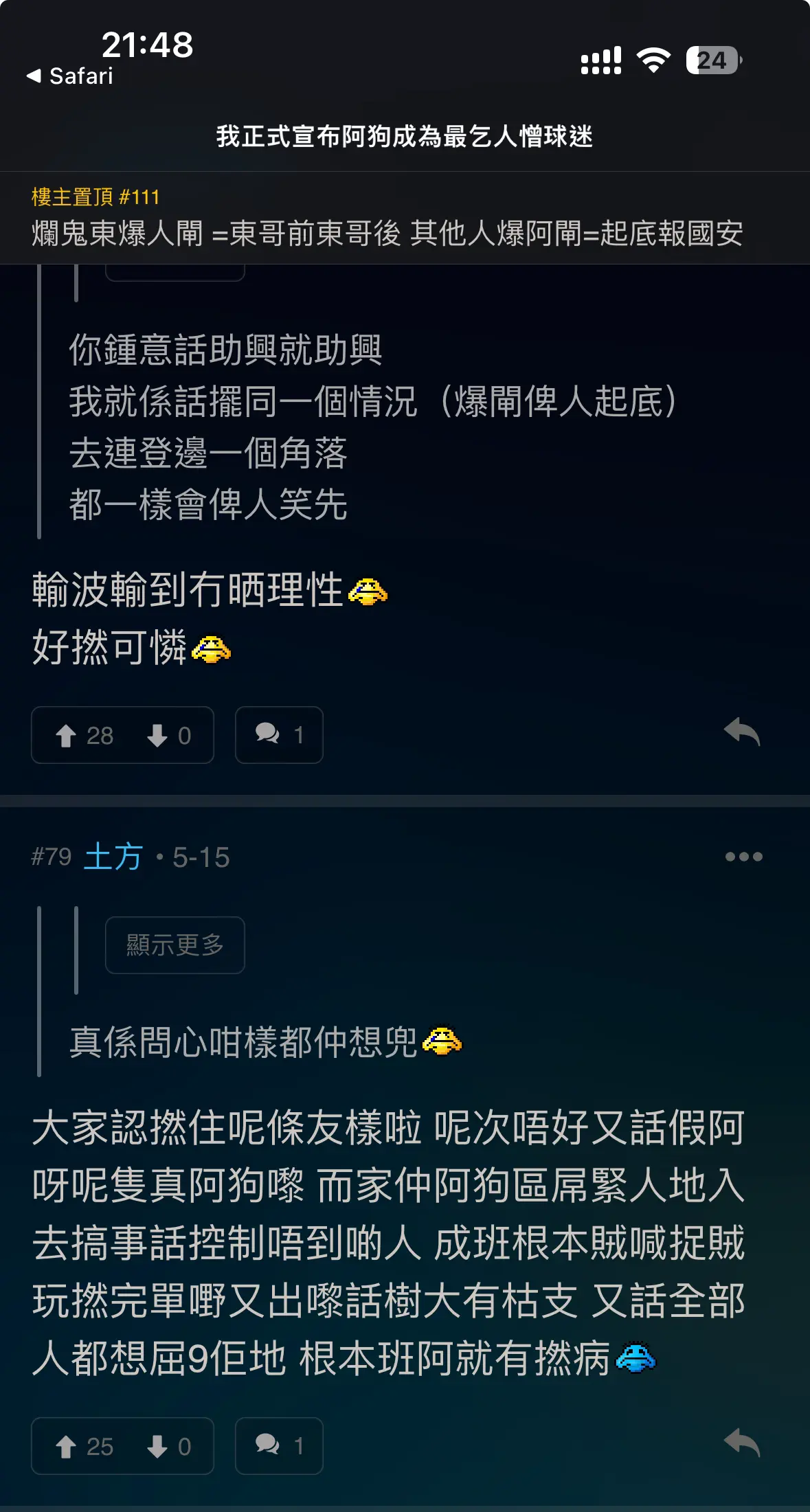Reply to the 好撚可憐 comment

pos(742,732)
